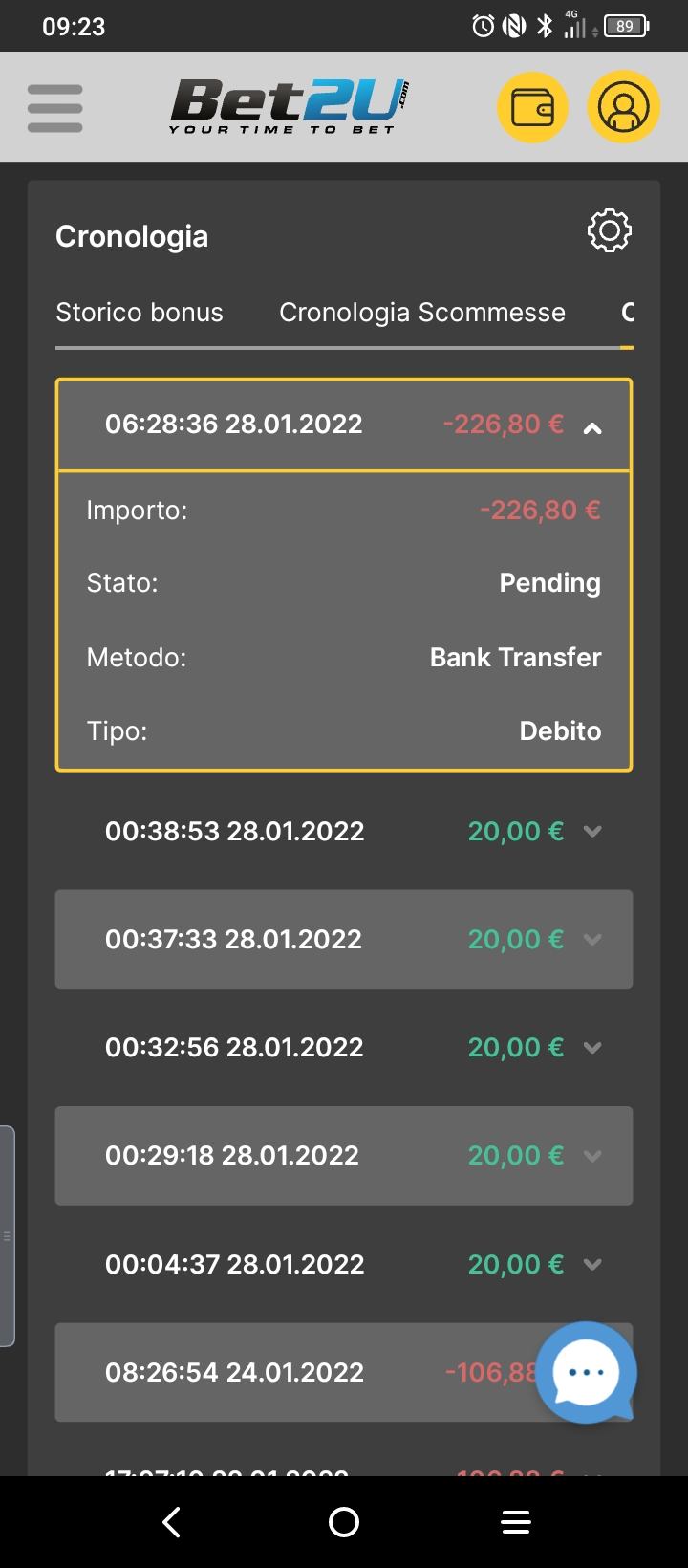Go to the home screen
The image size is (688, 1568).
point(344,1522)
